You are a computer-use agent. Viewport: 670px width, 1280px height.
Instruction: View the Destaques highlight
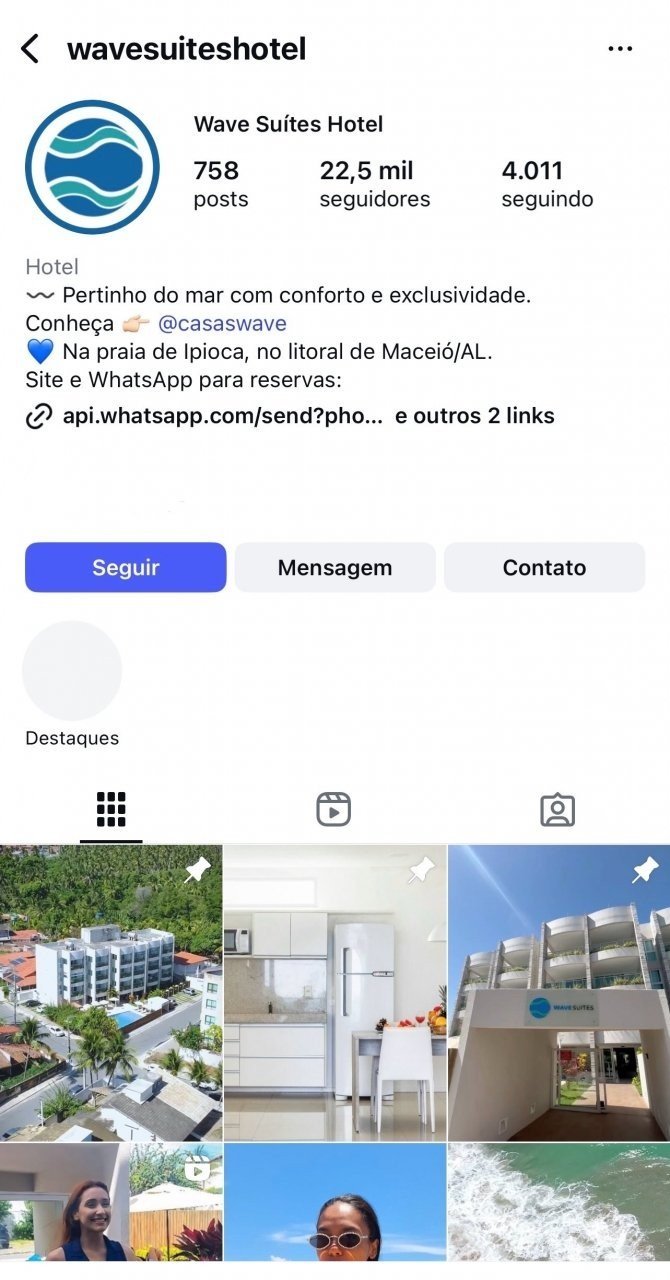point(72,672)
